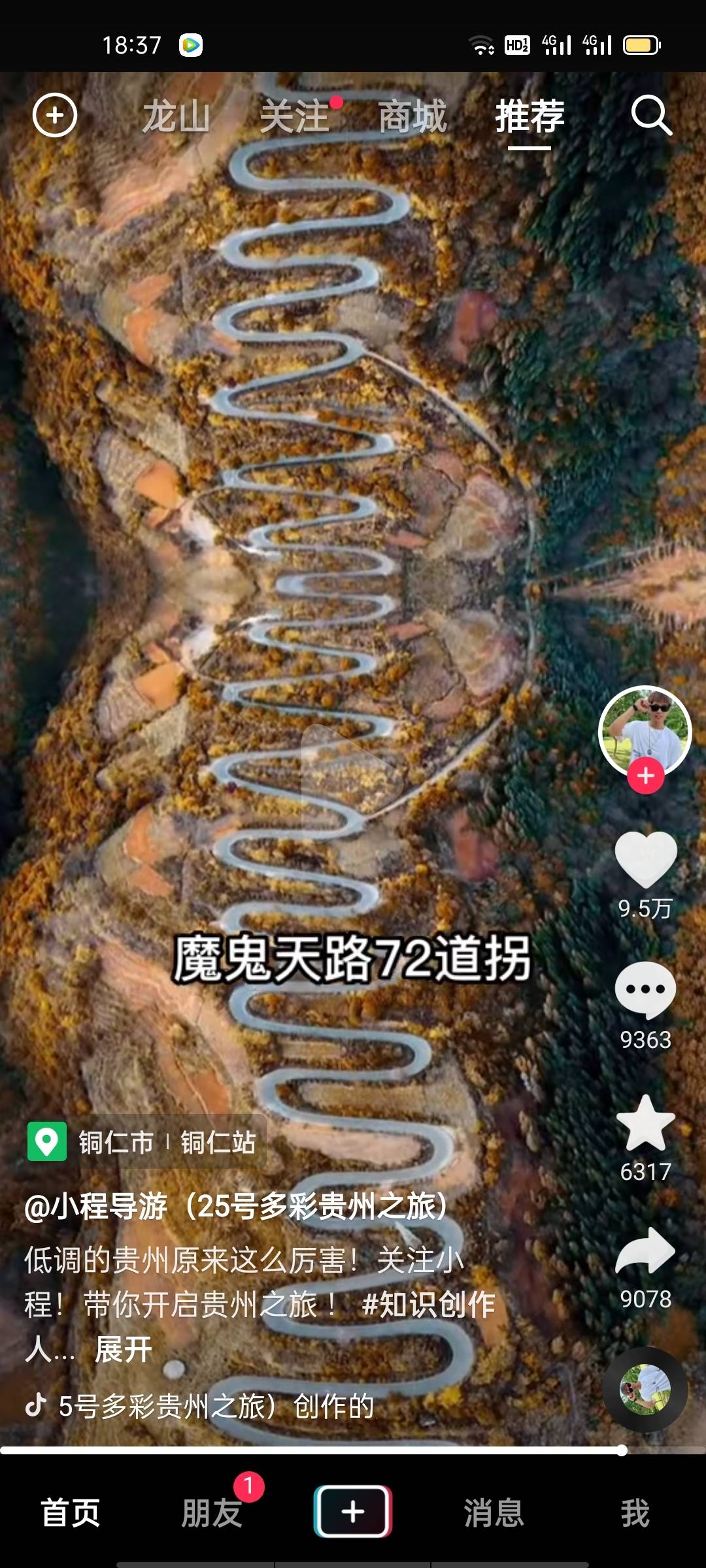706x1568 pixels.
Task: Open the comments with 9363 replies
Action: 646,990
